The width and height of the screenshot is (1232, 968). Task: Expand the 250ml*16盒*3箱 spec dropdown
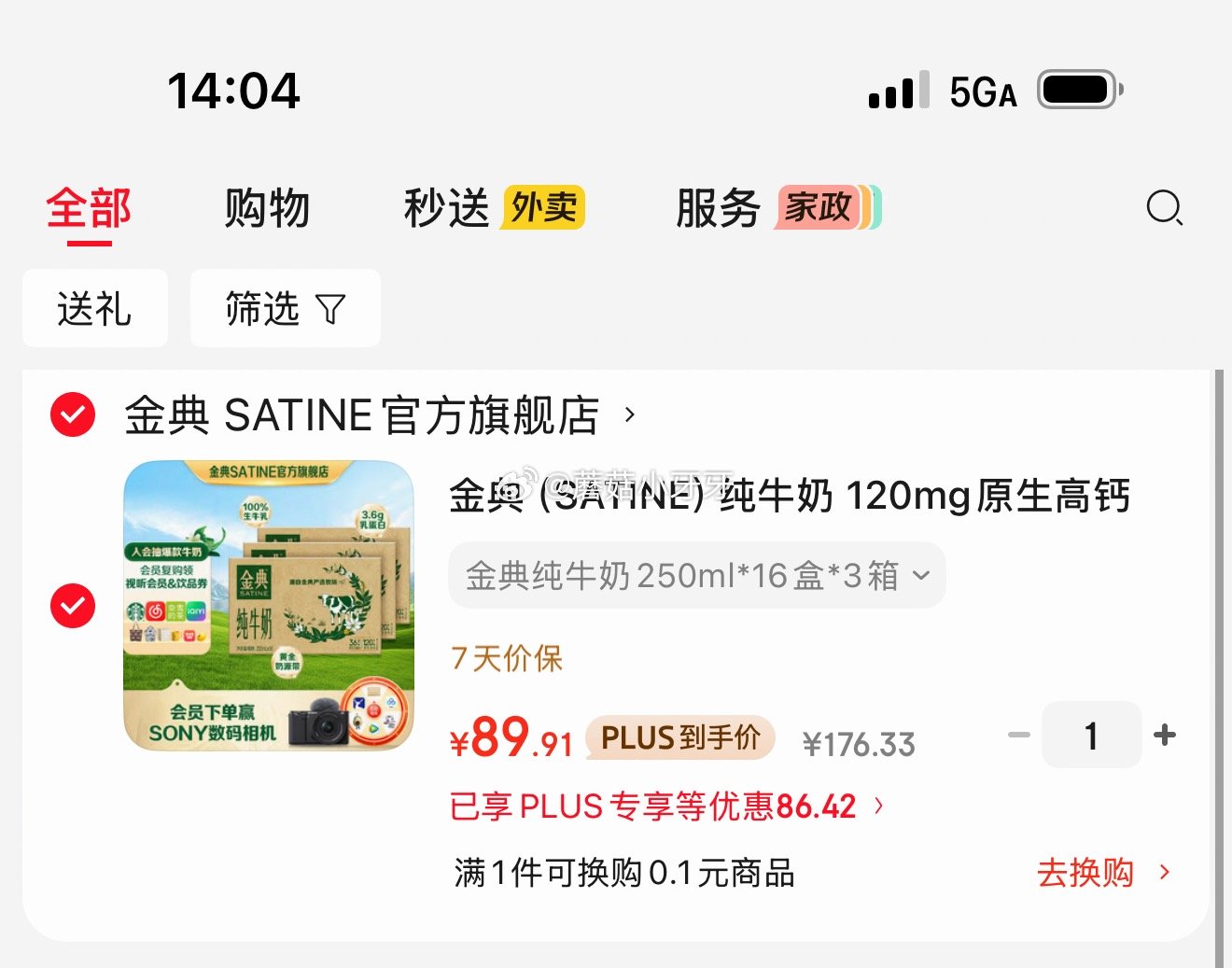click(x=696, y=576)
